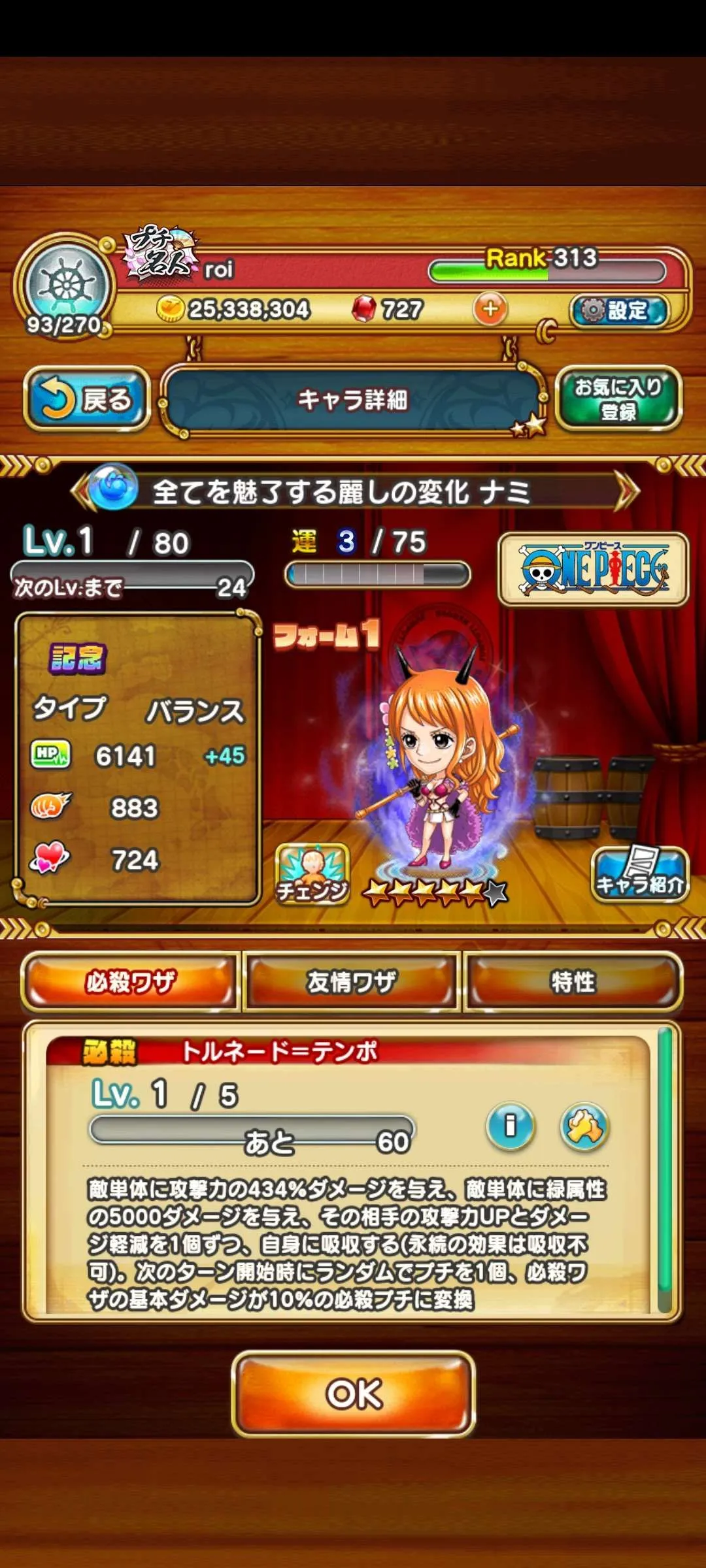
Task: Open the 設定 settings button
Action: coord(620,310)
